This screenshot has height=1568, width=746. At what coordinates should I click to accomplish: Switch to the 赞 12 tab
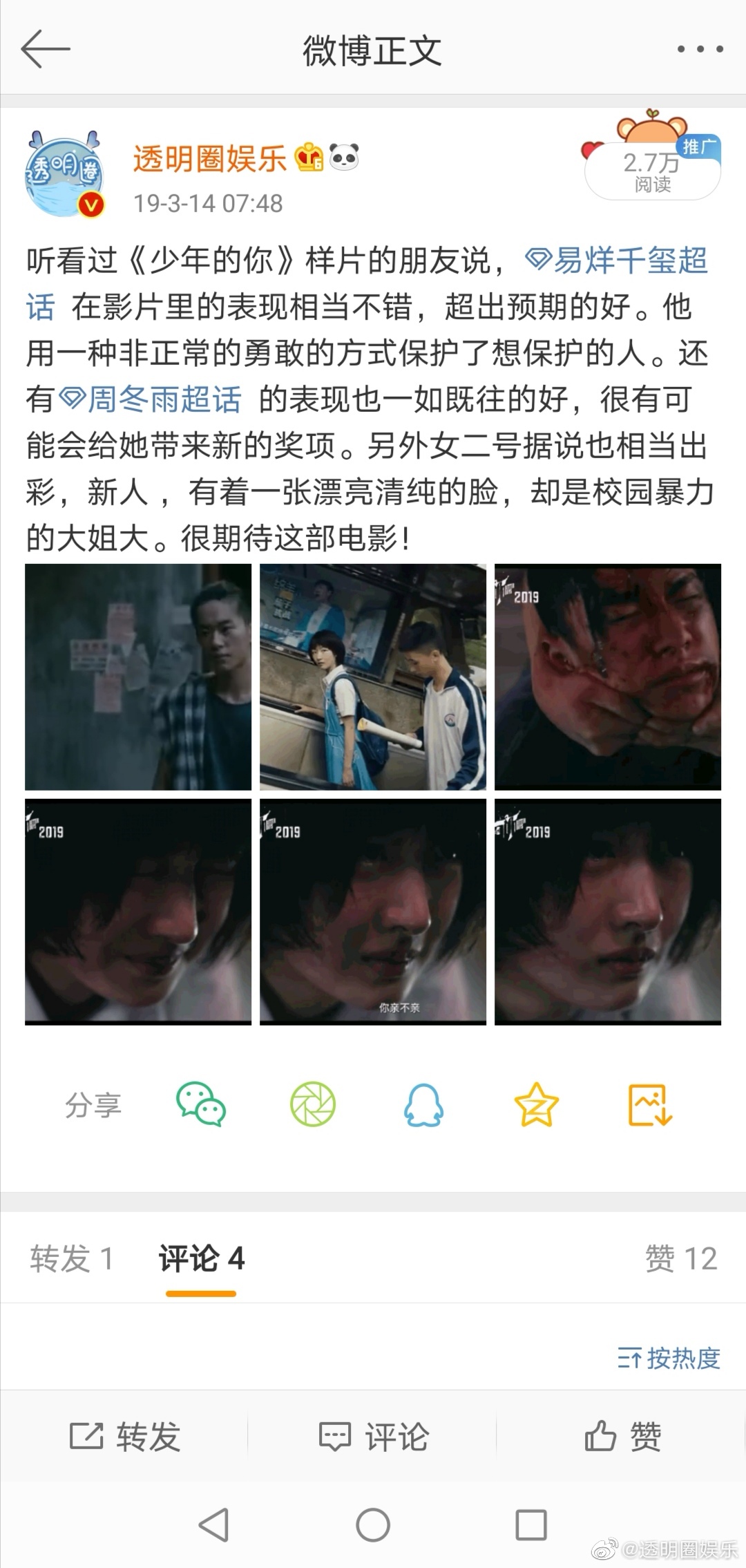(x=680, y=1258)
